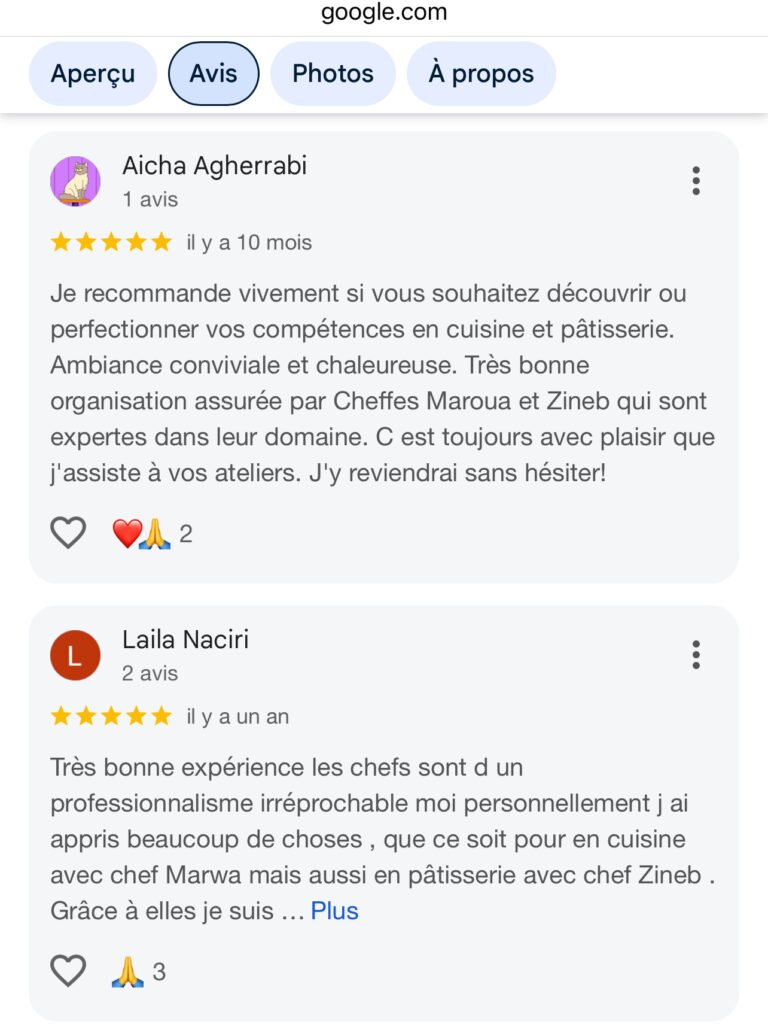Show reactions on Laila Naciri's review

click(x=138, y=971)
